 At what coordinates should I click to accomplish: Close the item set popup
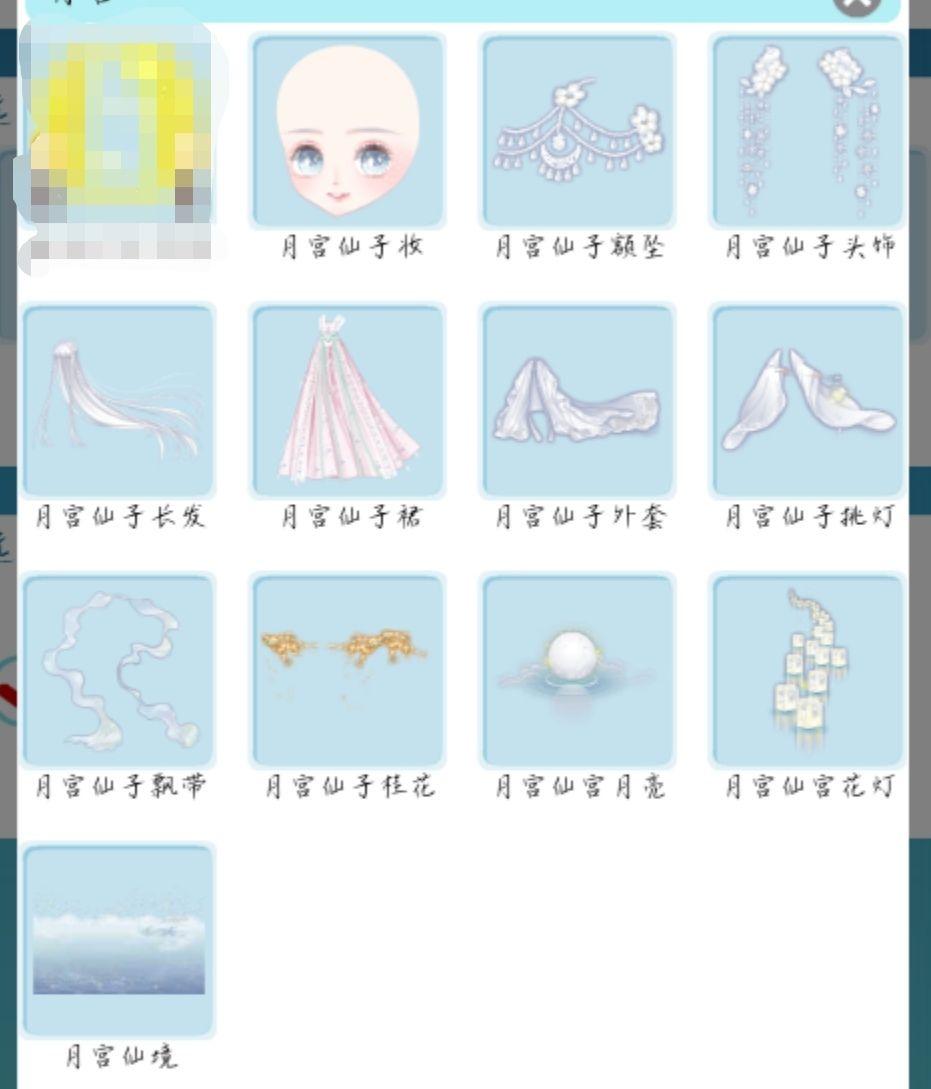(857, 4)
